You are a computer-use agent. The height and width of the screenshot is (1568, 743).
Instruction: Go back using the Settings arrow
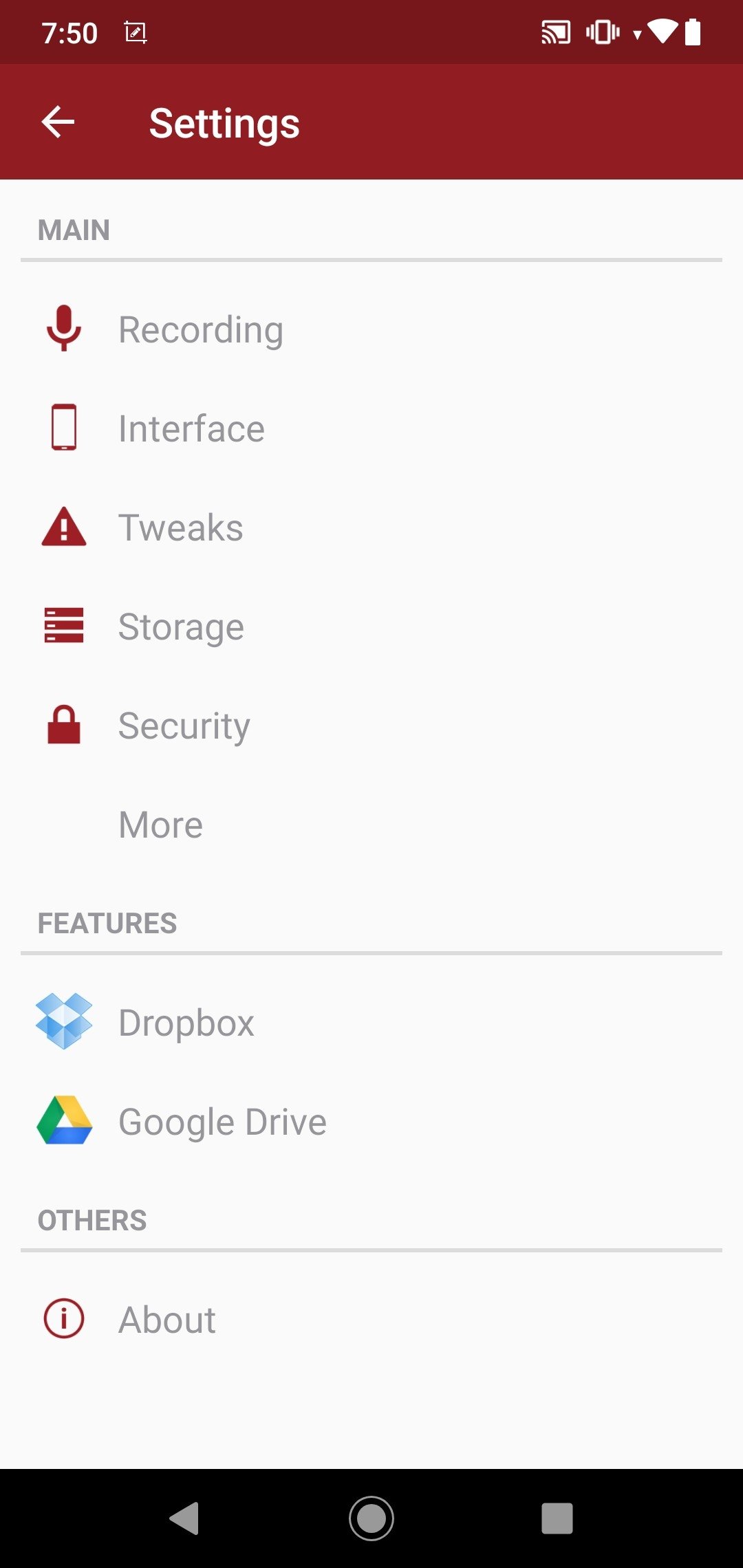coord(58,122)
